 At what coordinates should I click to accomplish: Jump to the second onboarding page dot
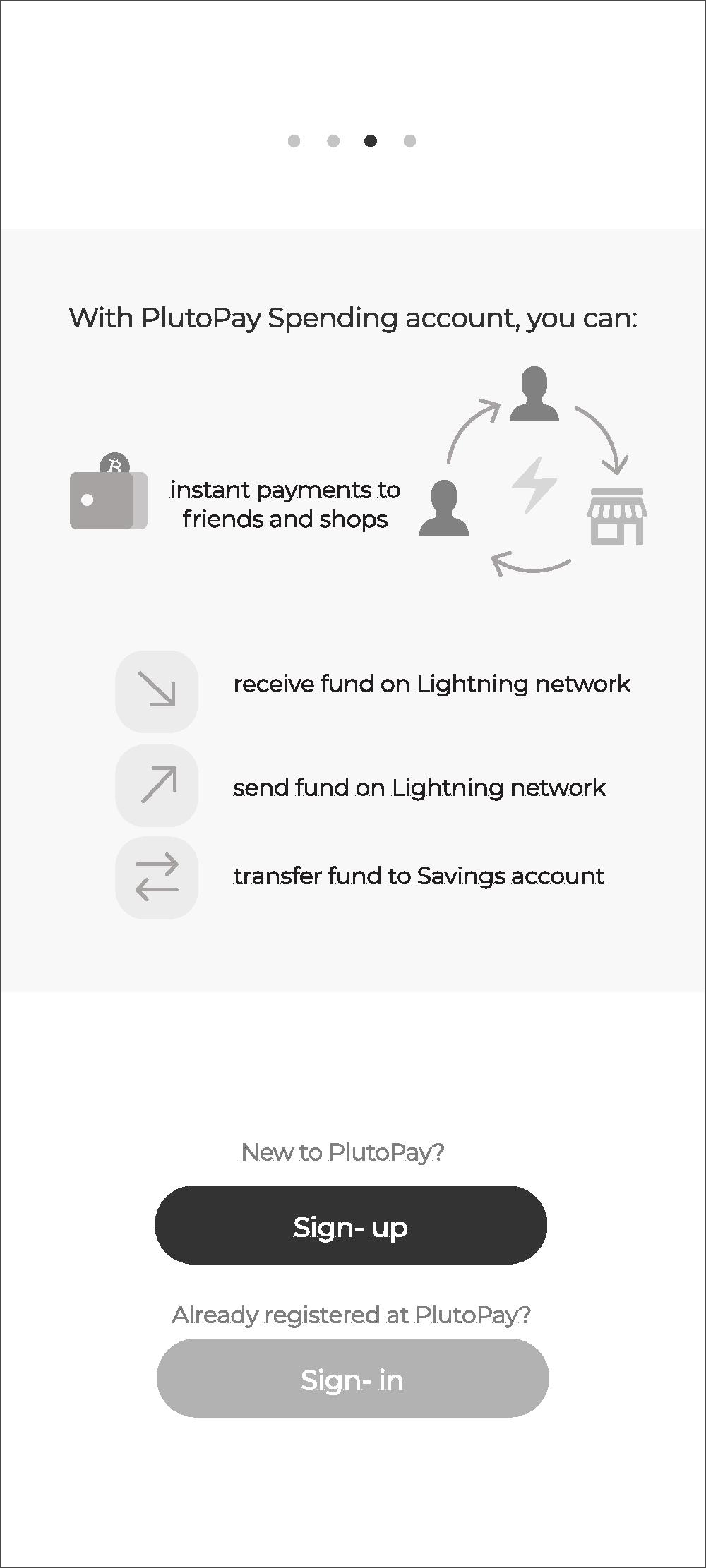(x=333, y=141)
